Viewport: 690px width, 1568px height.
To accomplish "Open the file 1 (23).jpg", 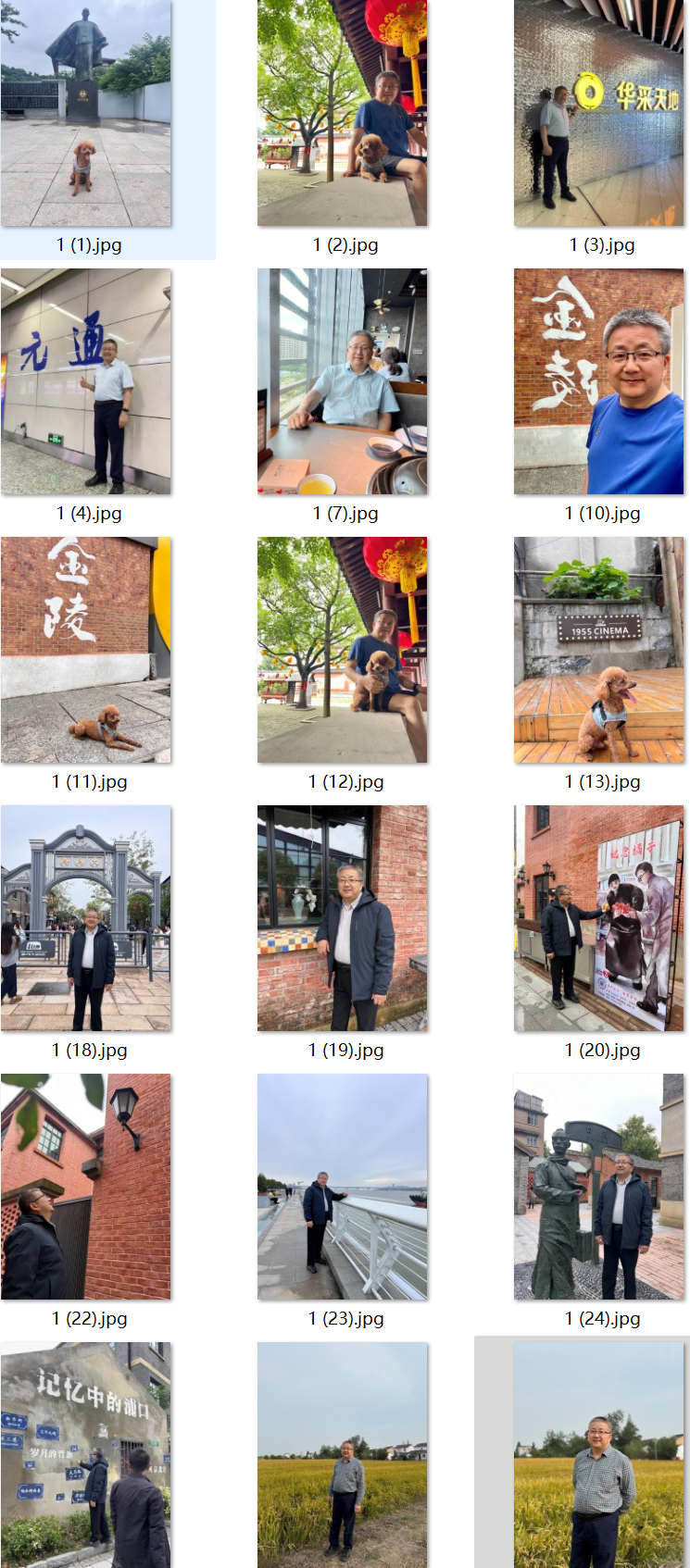I will [x=343, y=1187].
